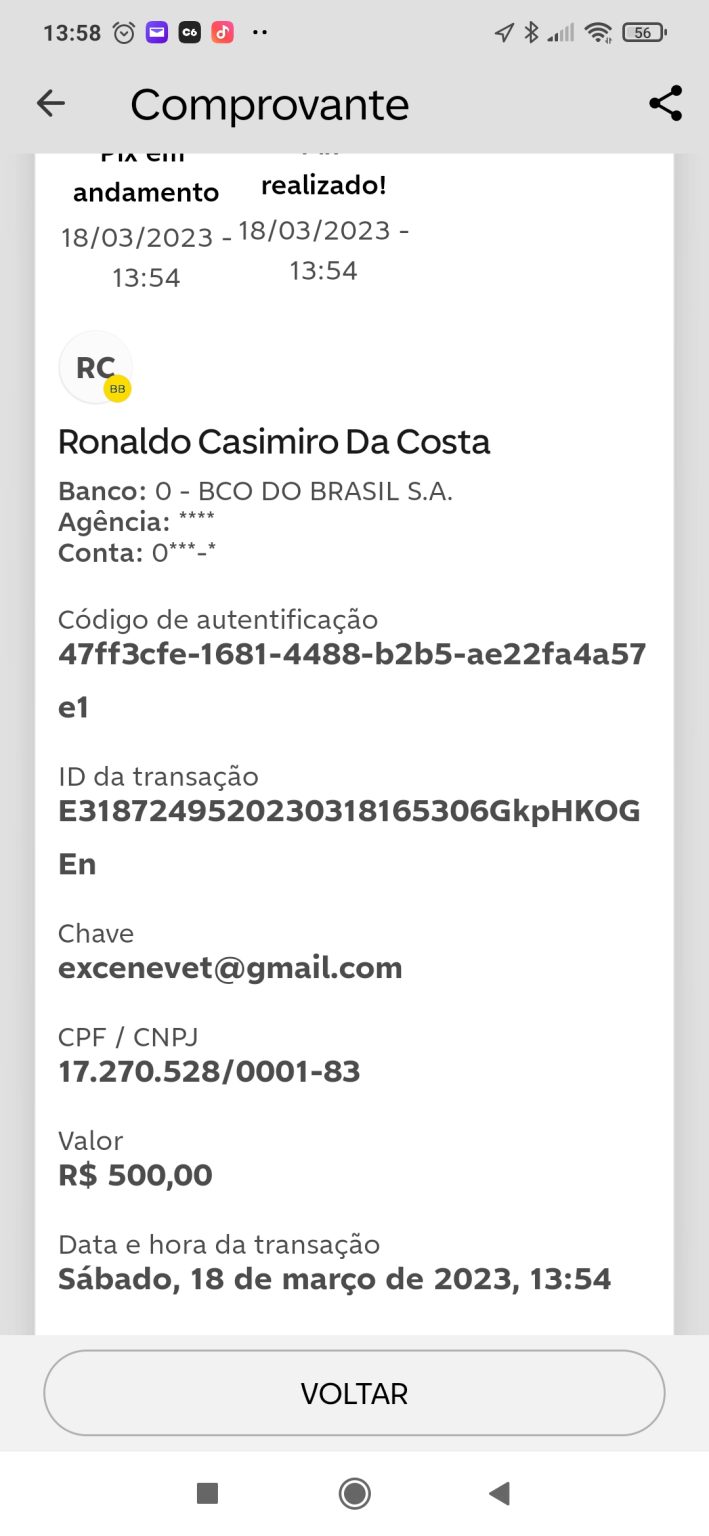
Task: Open the recent apps overview
Action: click(x=207, y=1493)
